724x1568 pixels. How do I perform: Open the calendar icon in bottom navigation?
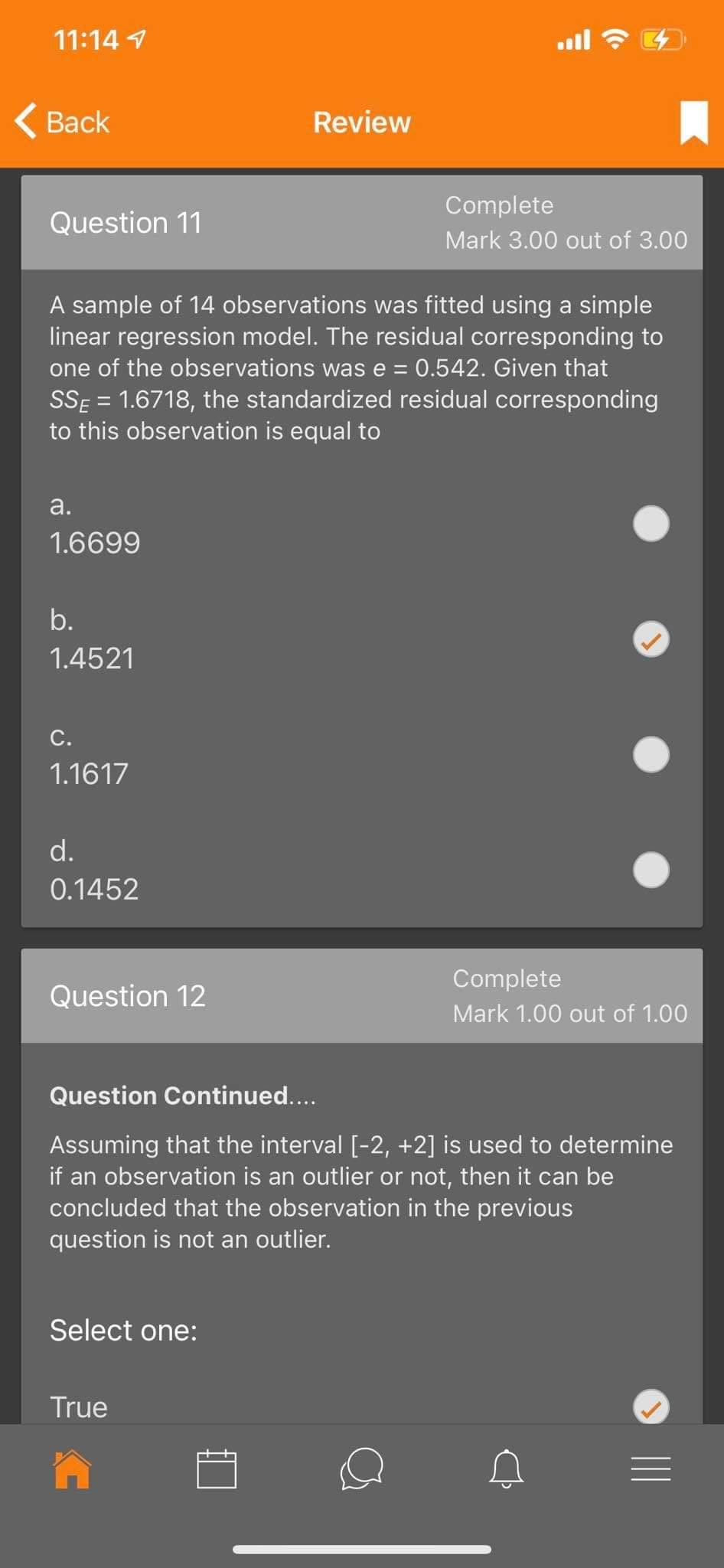click(x=217, y=1468)
